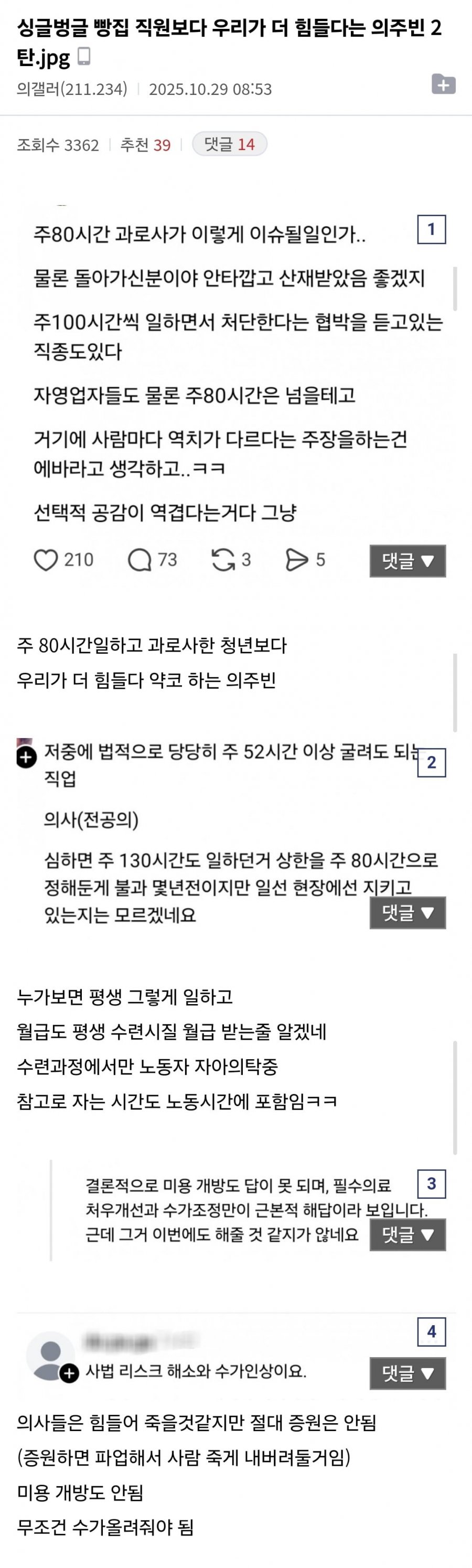Expand 댓글 dropdown on image 3
472x1568 pixels.
point(407,1234)
